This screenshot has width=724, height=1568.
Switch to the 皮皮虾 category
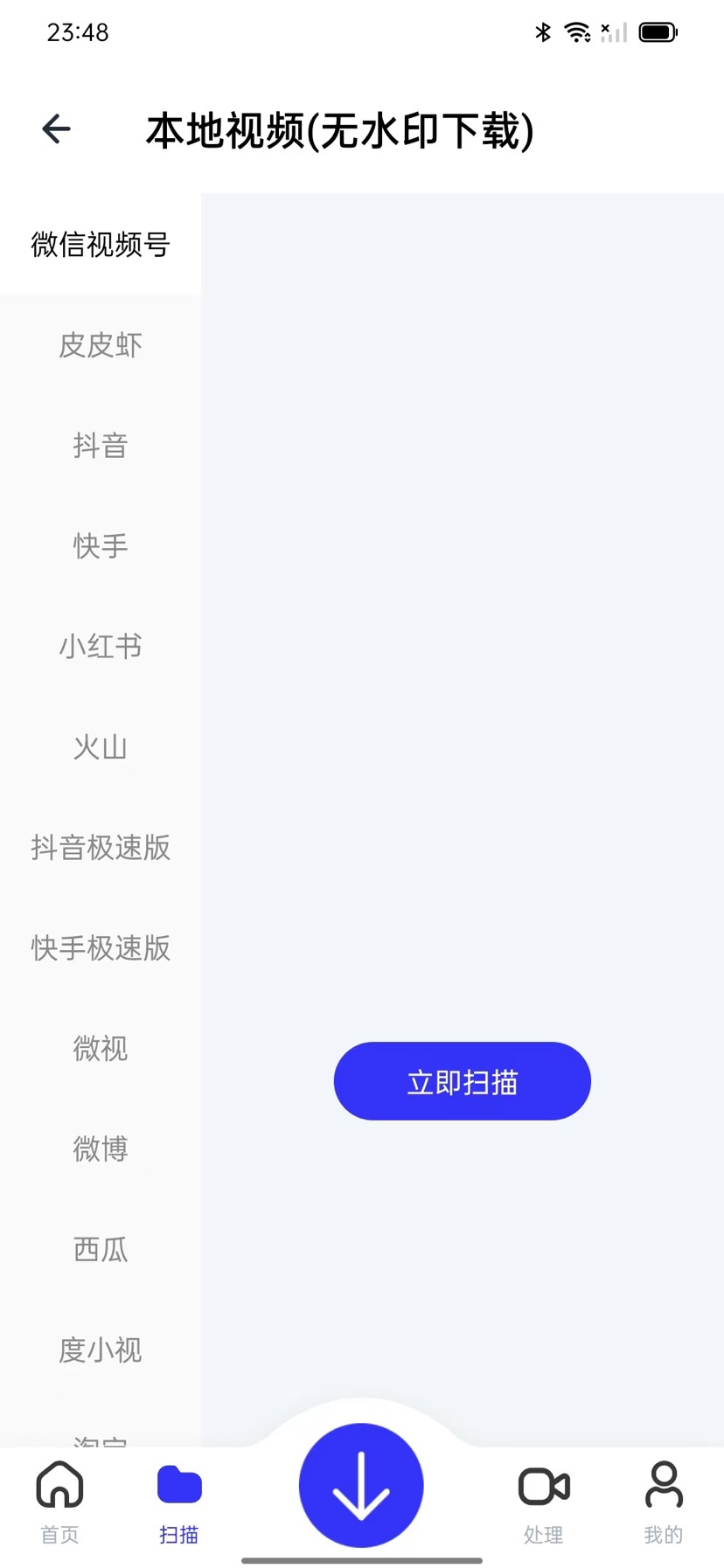(x=101, y=345)
